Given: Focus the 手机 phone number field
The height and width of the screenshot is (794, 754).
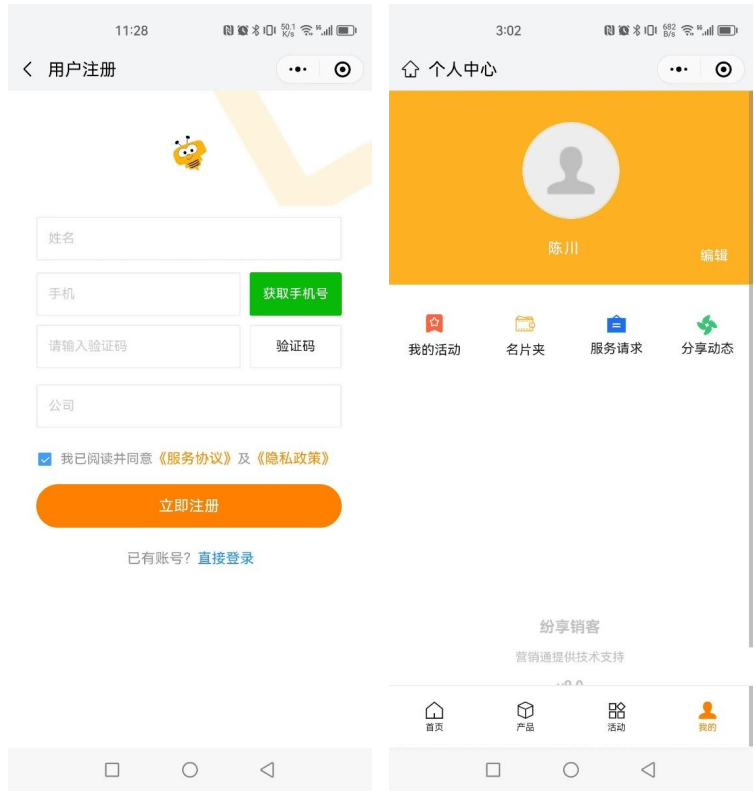Looking at the screenshot, I should point(138,294).
